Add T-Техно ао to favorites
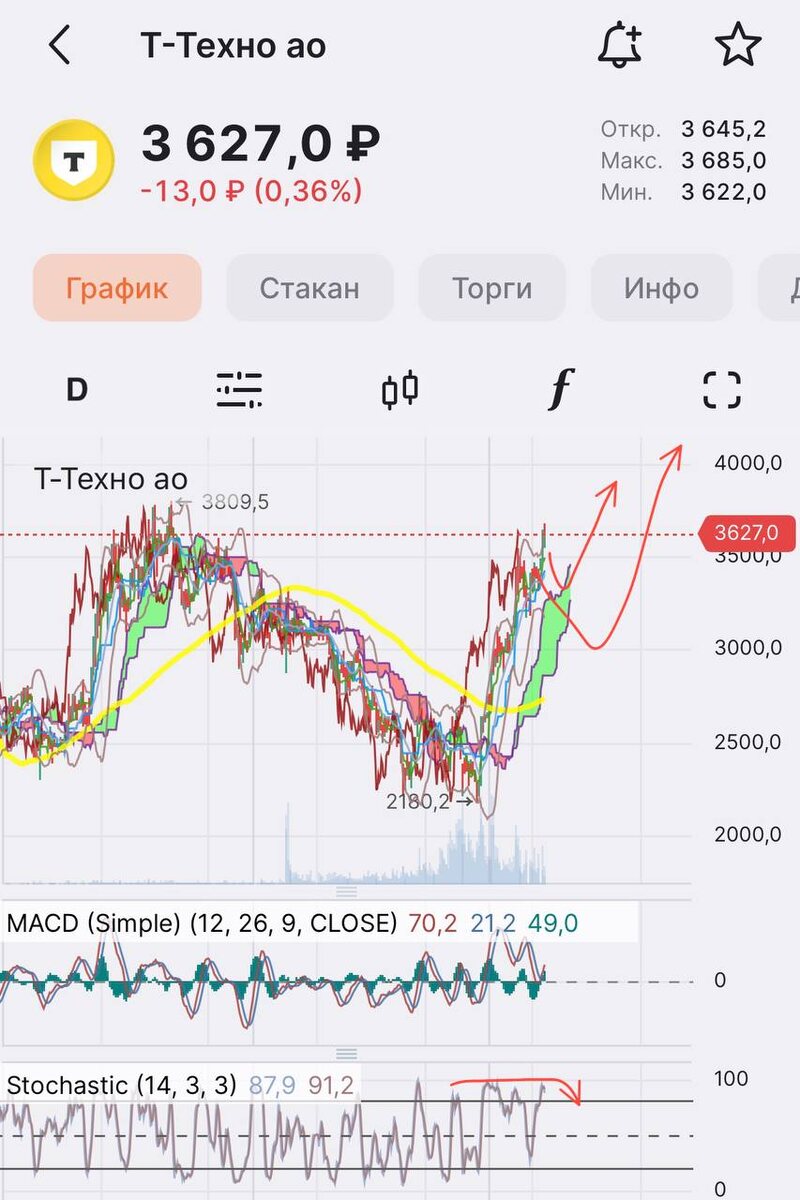This screenshot has width=800, height=1200. pos(738,46)
